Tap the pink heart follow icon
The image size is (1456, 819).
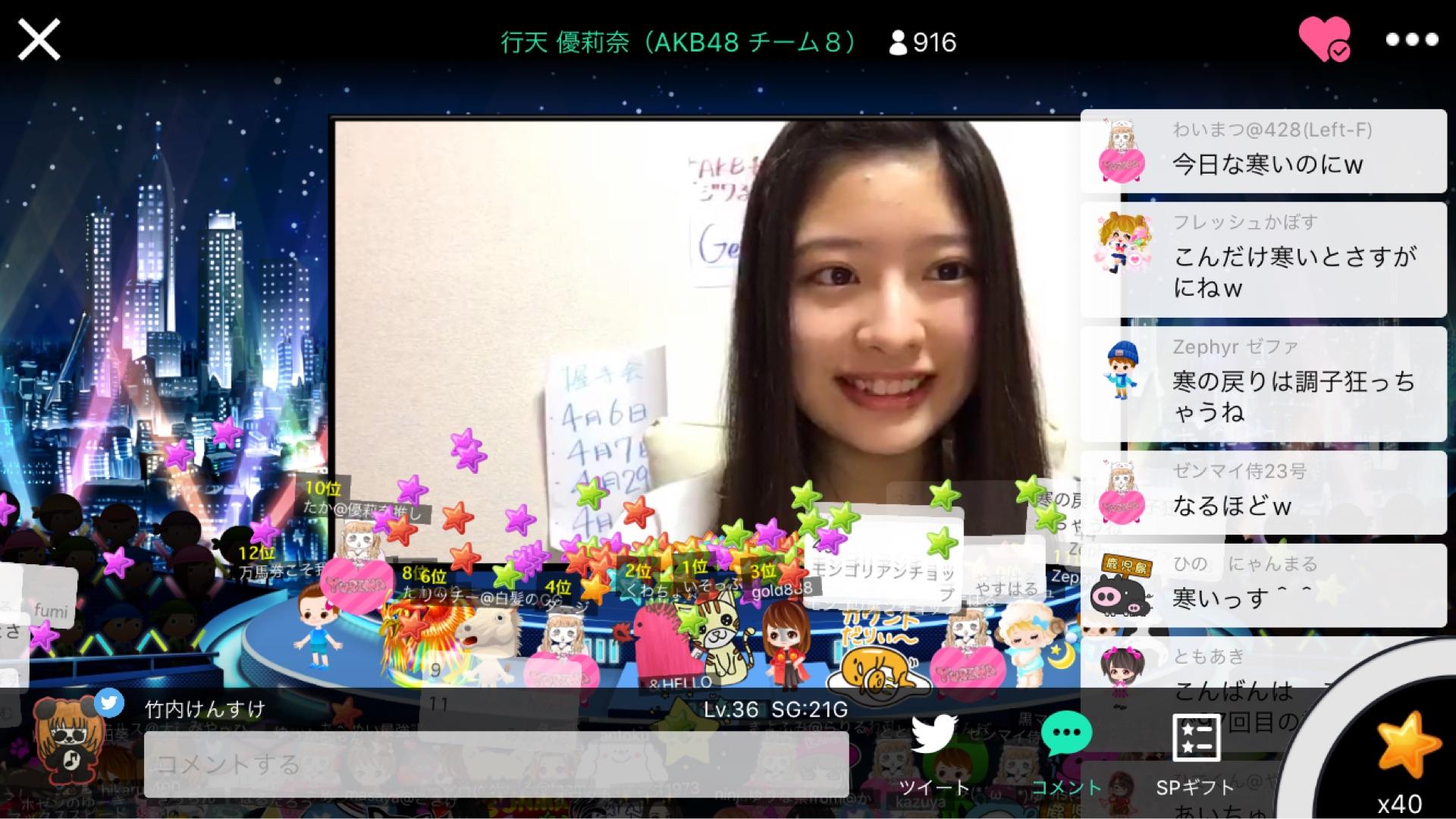(x=1324, y=39)
